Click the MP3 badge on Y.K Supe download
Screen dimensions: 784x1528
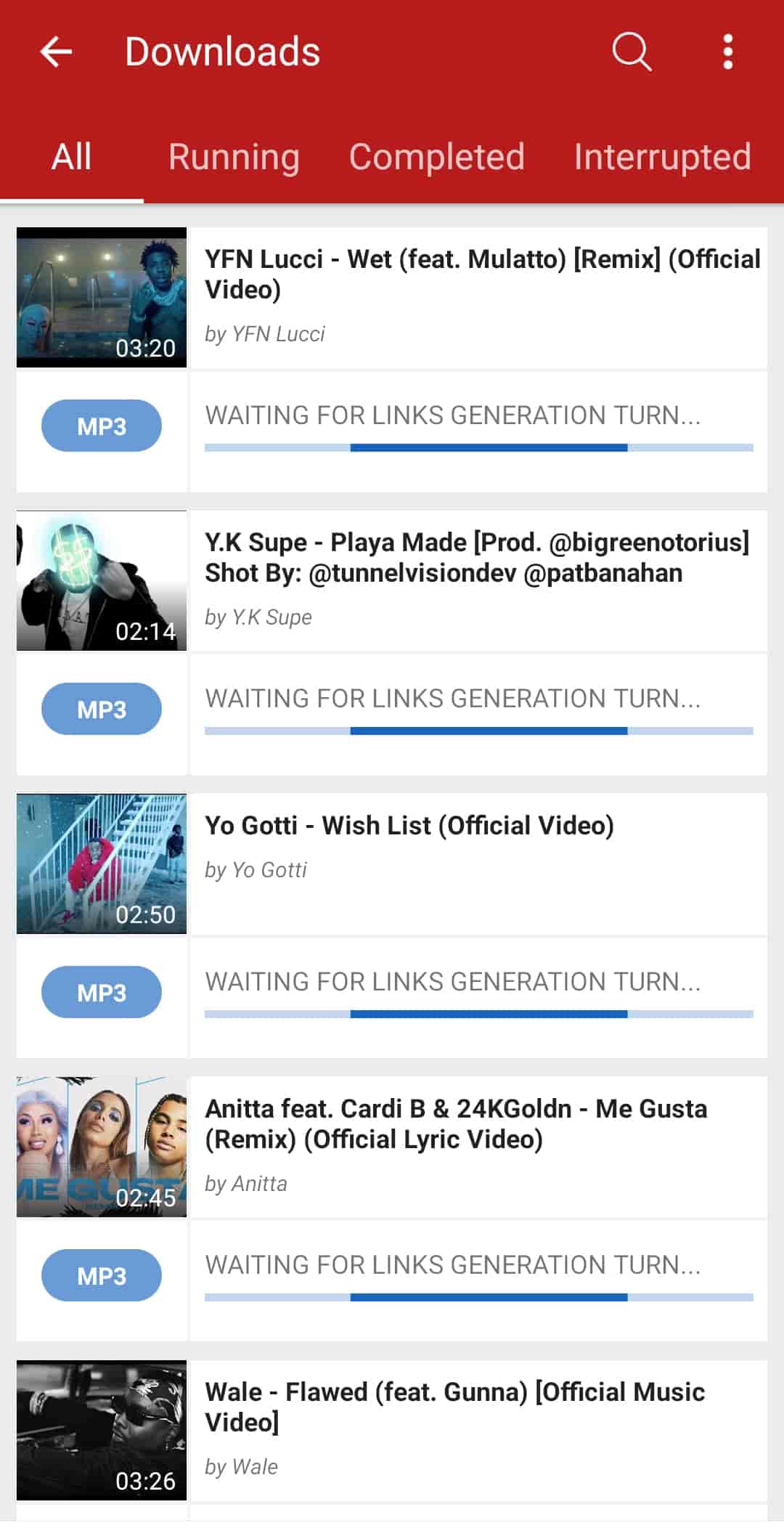[x=102, y=710]
